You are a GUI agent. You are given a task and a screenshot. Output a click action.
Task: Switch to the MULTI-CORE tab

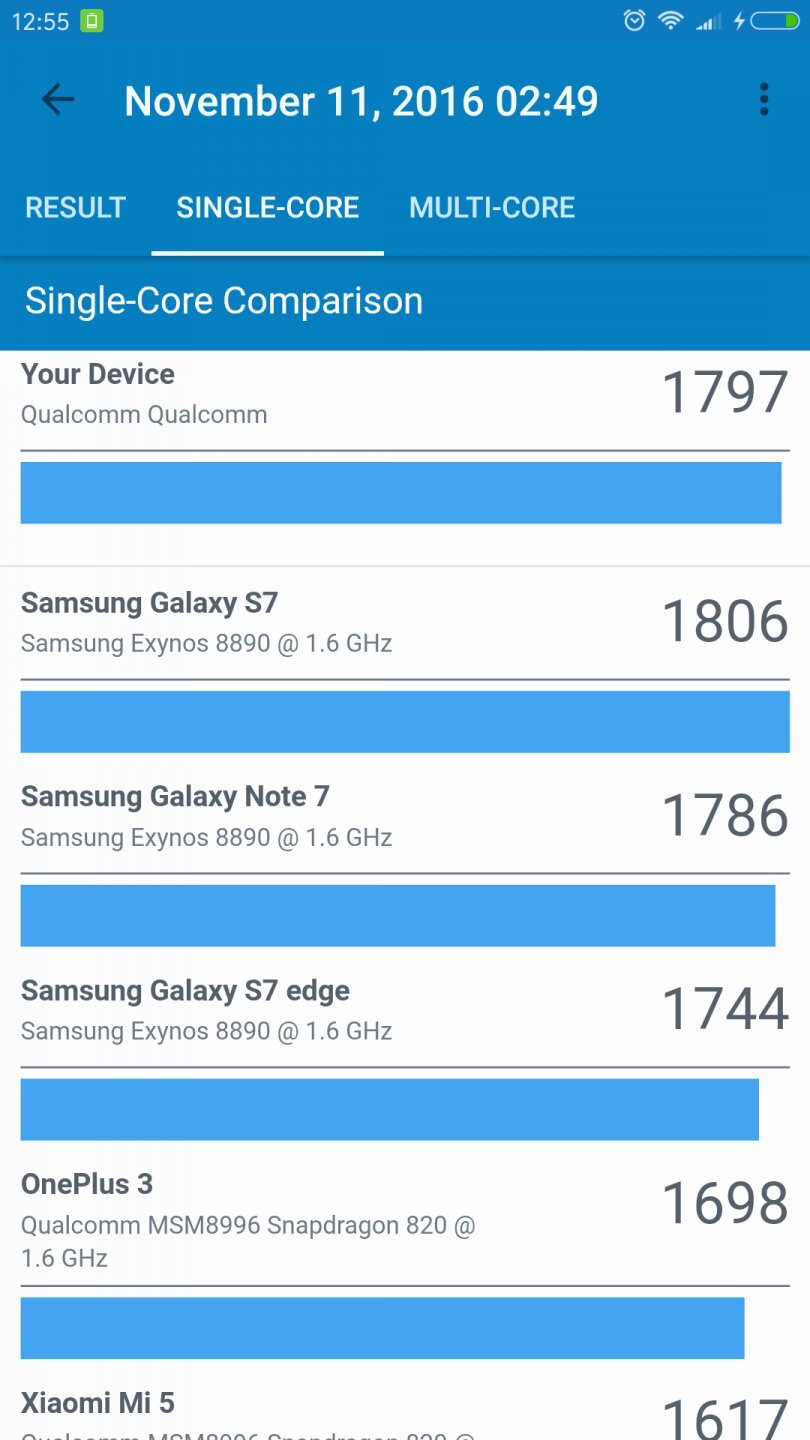[x=492, y=207]
